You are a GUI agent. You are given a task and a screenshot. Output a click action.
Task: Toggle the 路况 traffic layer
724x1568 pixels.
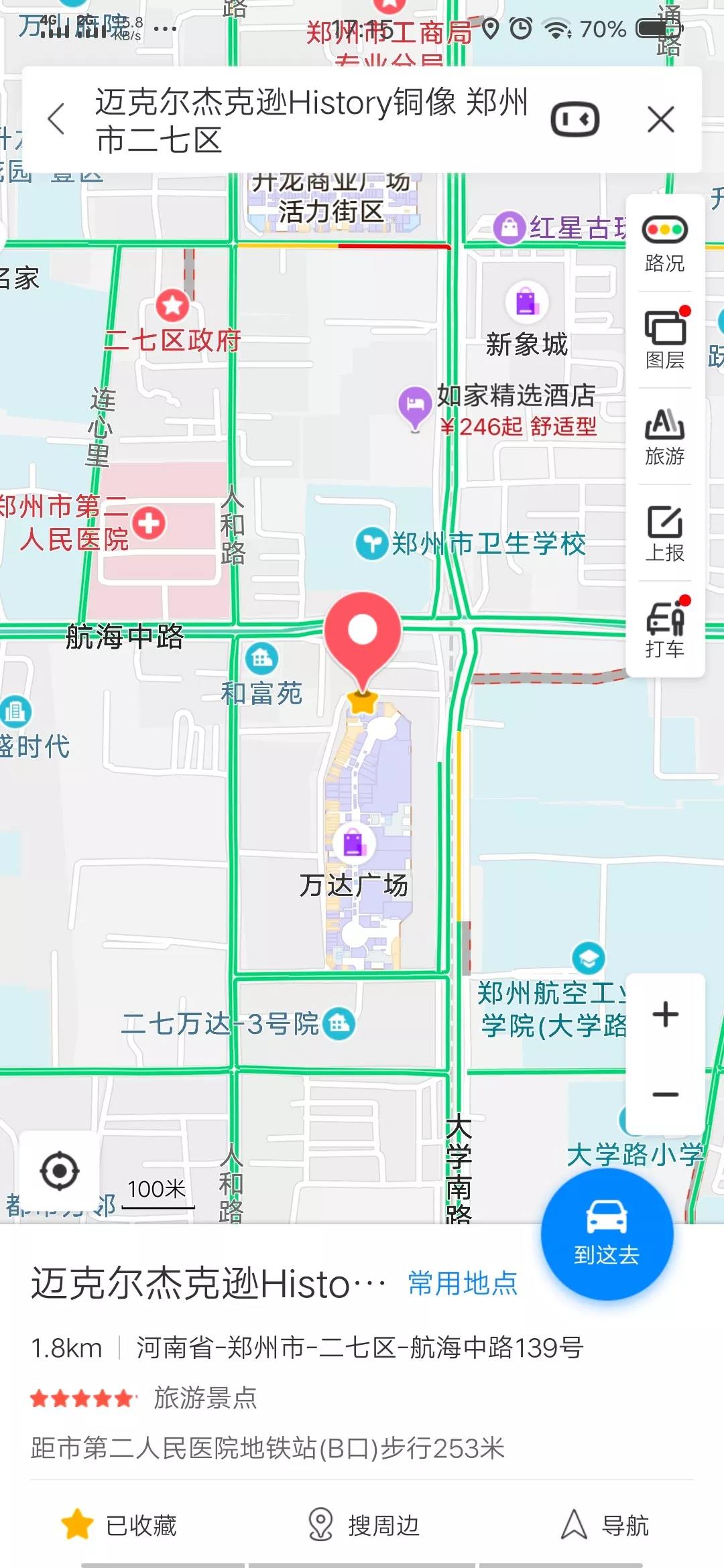pyautogui.click(x=664, y=244)
